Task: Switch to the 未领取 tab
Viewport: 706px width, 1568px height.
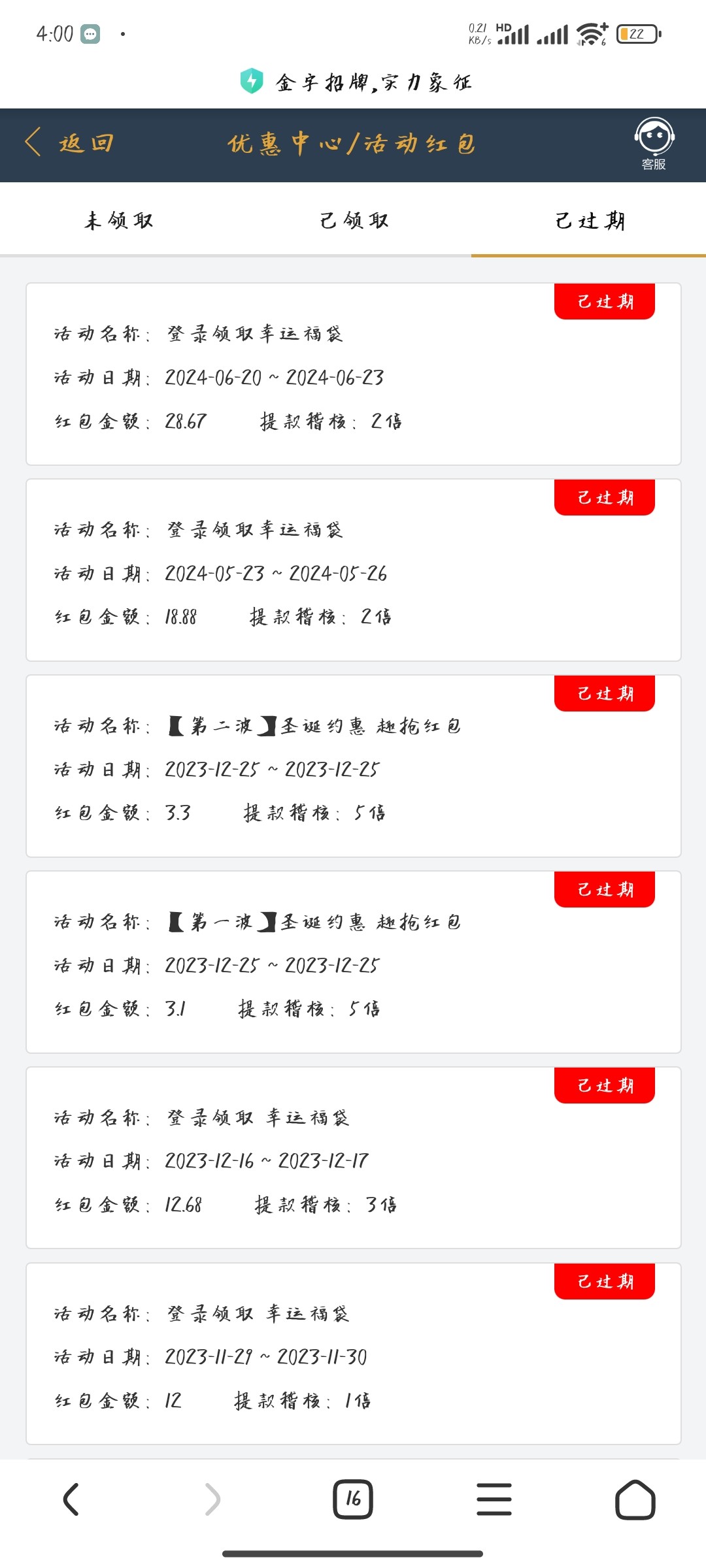Action: (x=118, y=221)
